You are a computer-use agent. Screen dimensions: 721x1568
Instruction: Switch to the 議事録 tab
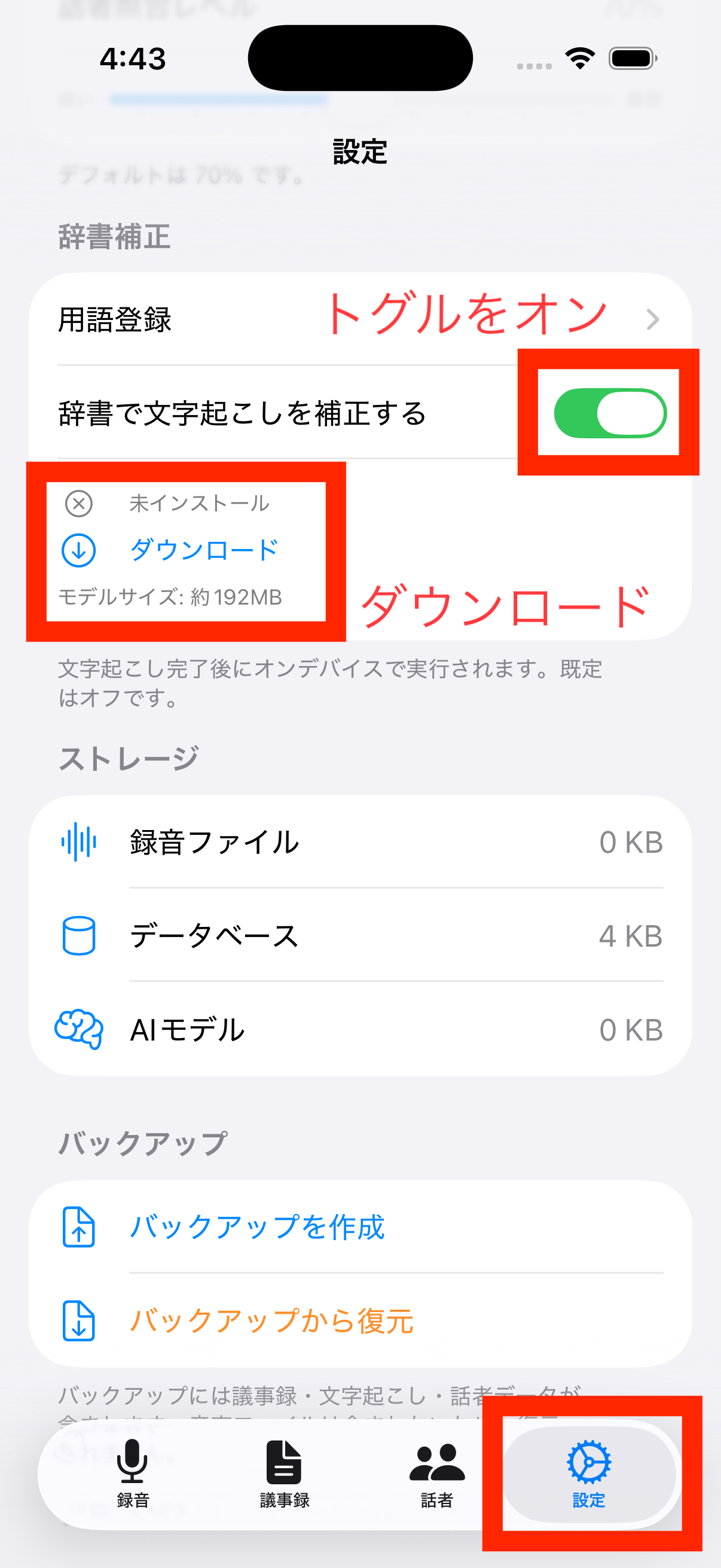coord(285,1474)
